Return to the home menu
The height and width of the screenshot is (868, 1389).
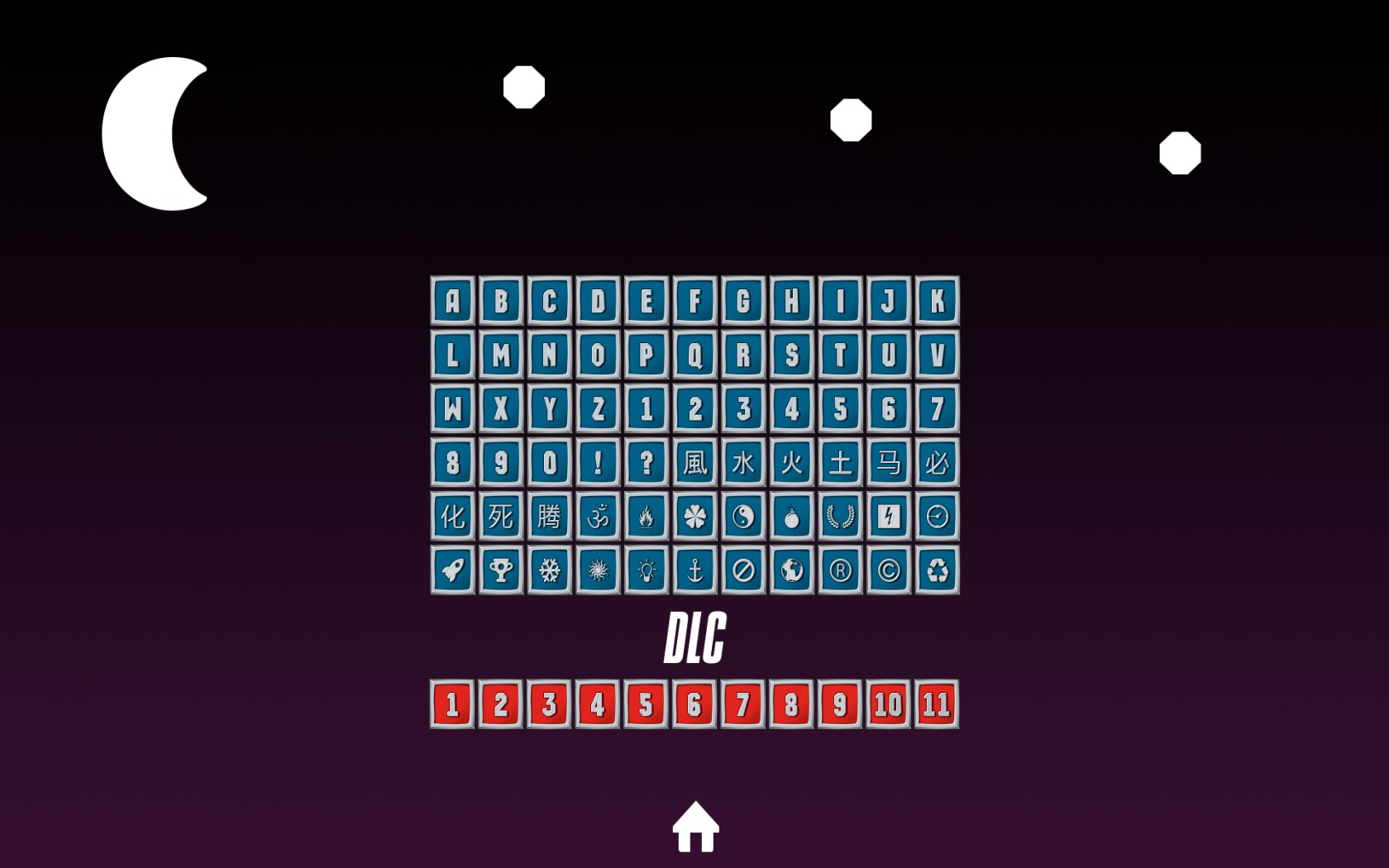coord(695,827)
